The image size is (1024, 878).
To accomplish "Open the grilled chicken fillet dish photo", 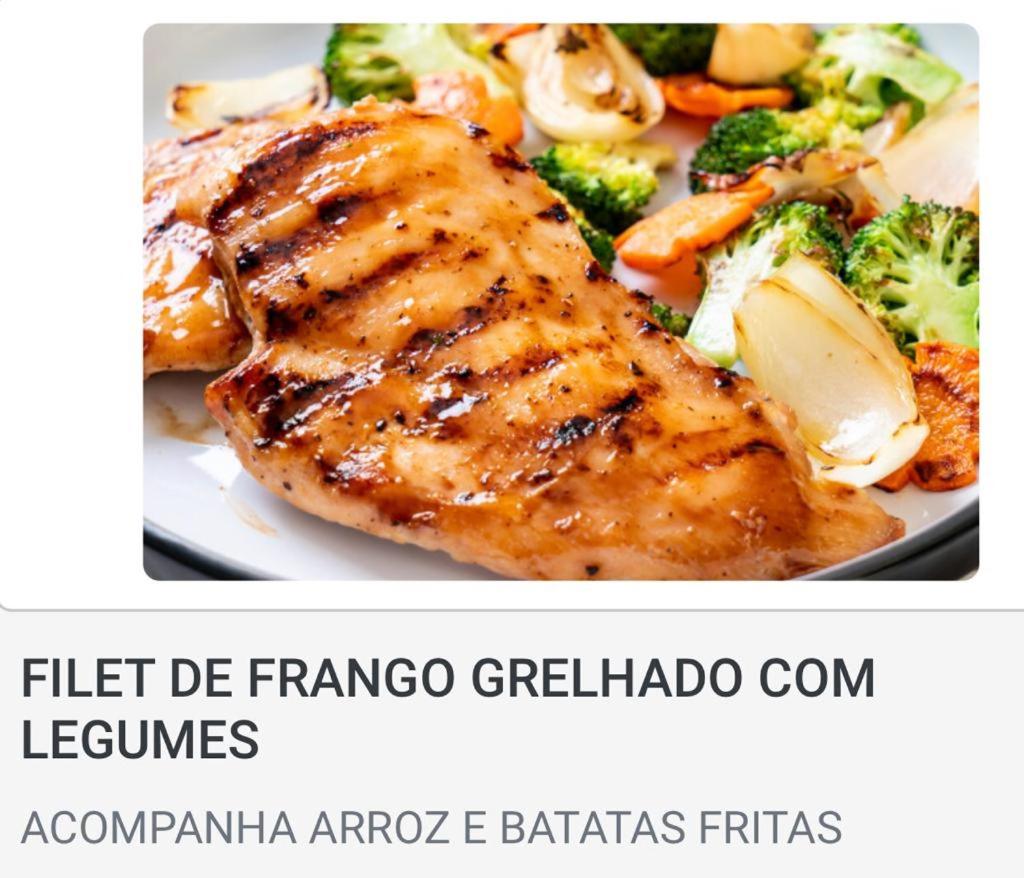I will (560, 300).
